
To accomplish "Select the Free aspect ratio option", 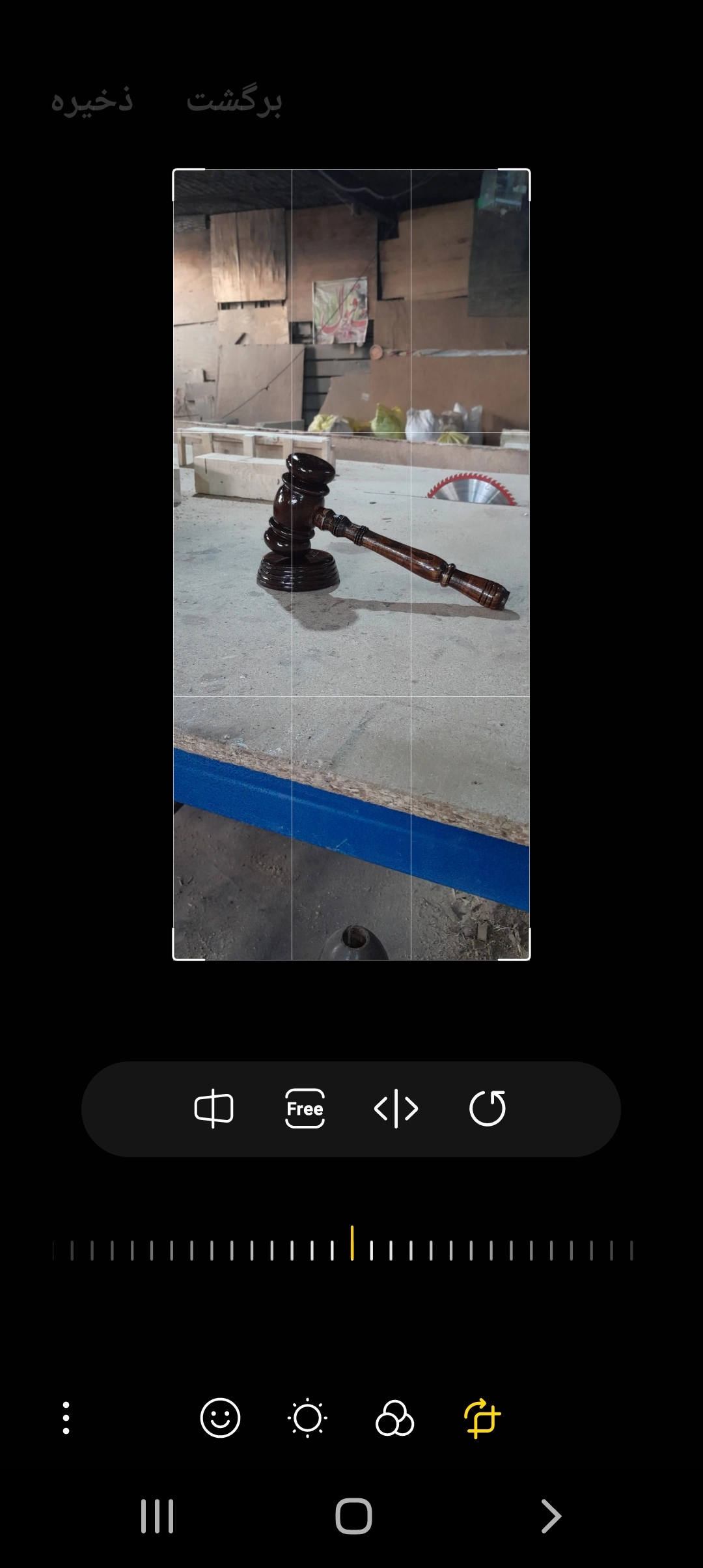I will [x=305, y=1108].
